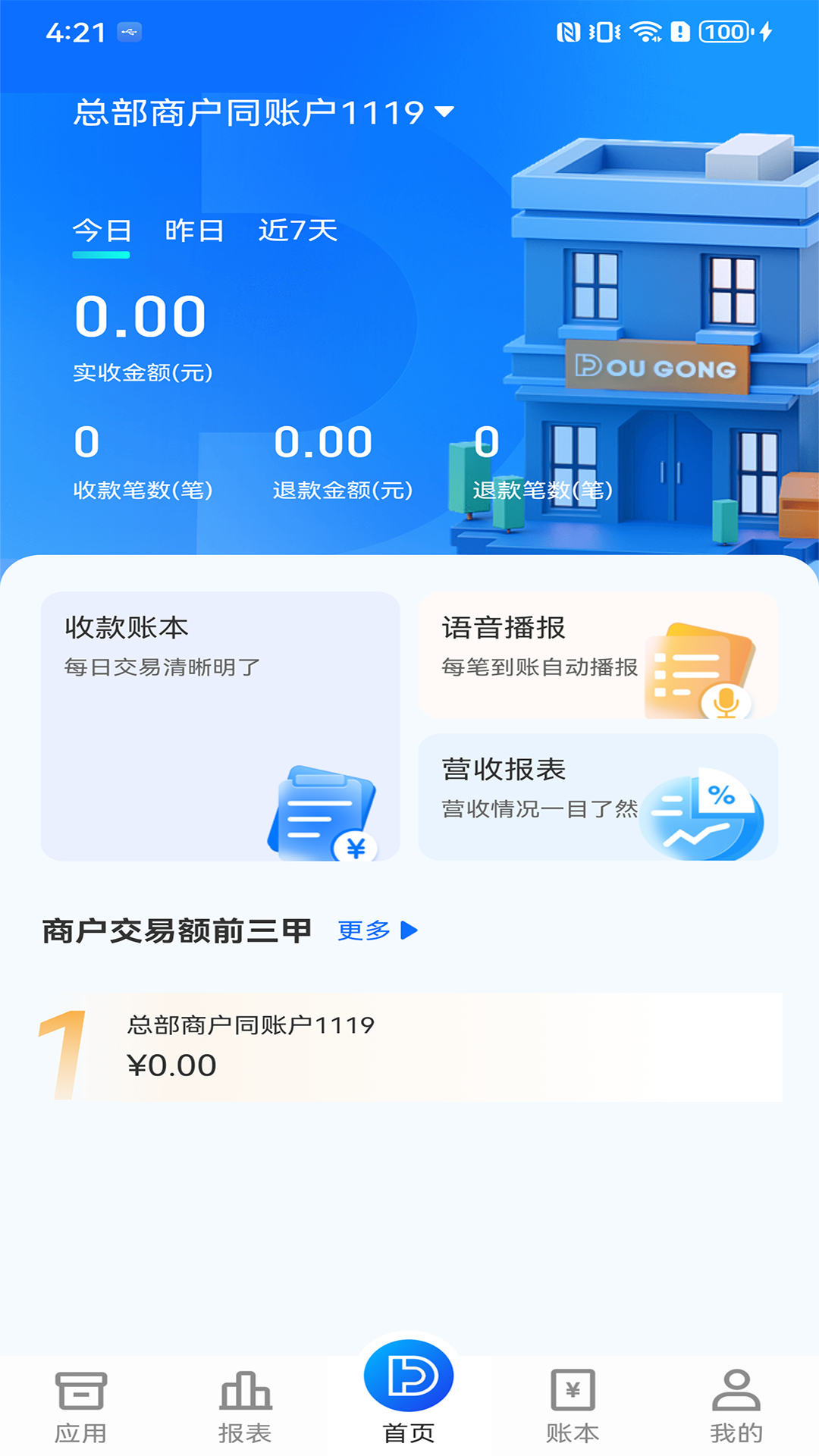Switch to 近7天 statistics view
The height and width of the screenshot is (1456, 819).
[x=297, y=233]
